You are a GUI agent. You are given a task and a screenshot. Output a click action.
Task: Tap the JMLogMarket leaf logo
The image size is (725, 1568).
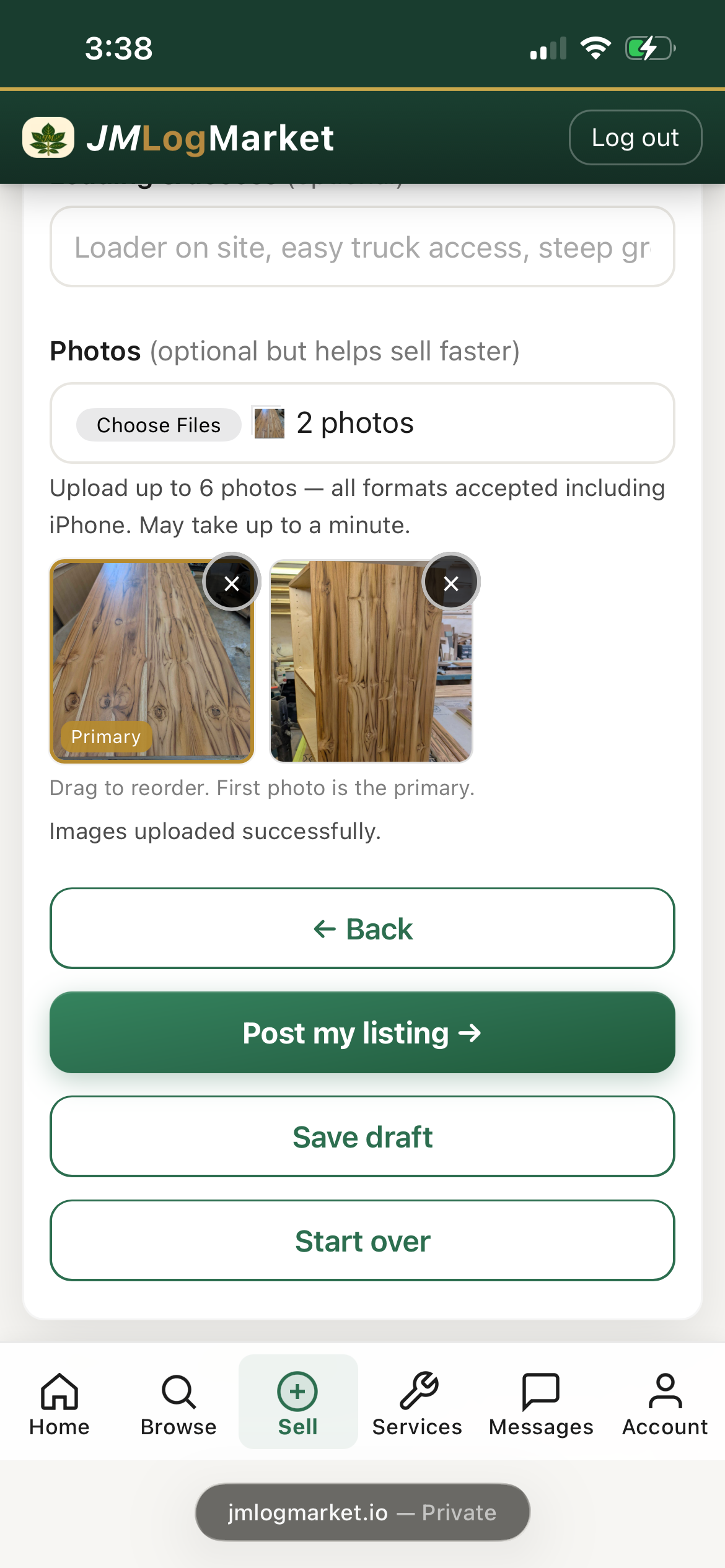tap(50, 137)
